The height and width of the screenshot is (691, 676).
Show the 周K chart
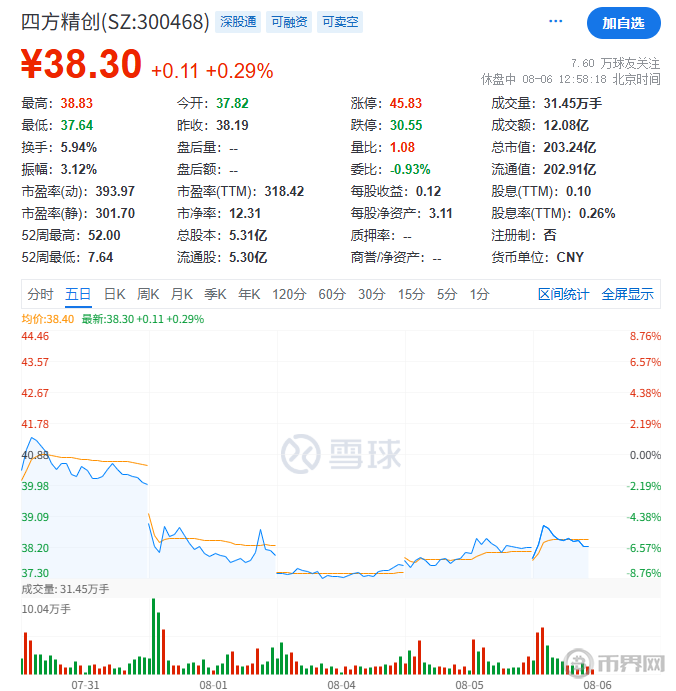(148, 294)
